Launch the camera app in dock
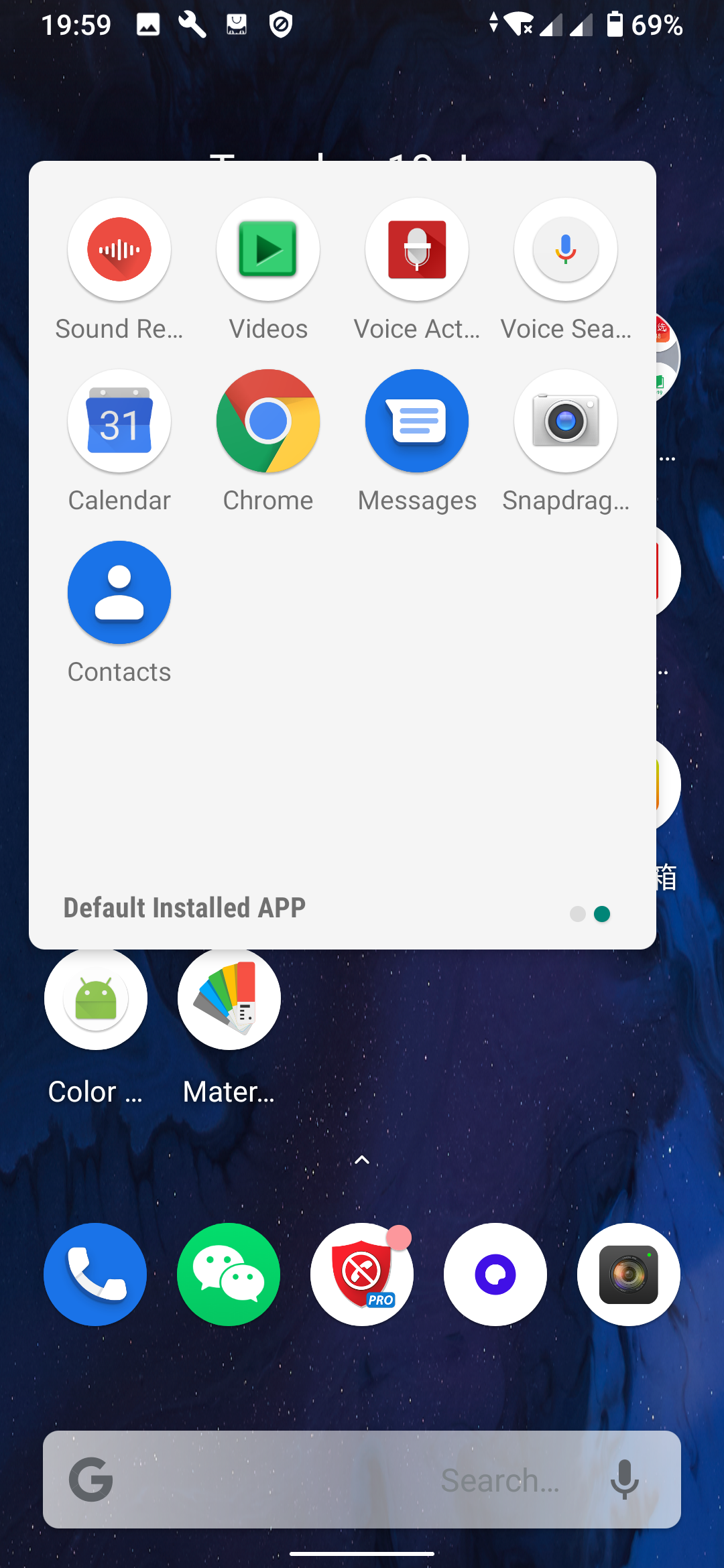Viewport: 724px width, 1568px height. click(629, 1275)
